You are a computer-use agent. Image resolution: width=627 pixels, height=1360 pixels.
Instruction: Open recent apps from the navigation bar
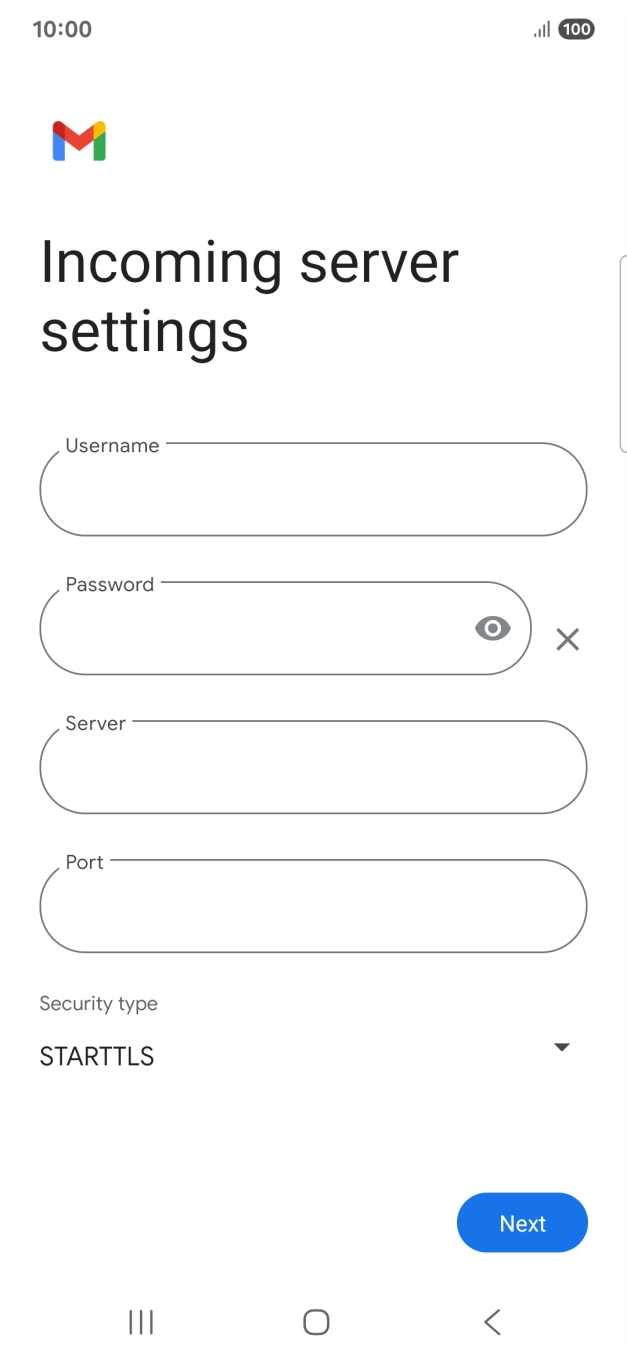(x=141, y=1322)
